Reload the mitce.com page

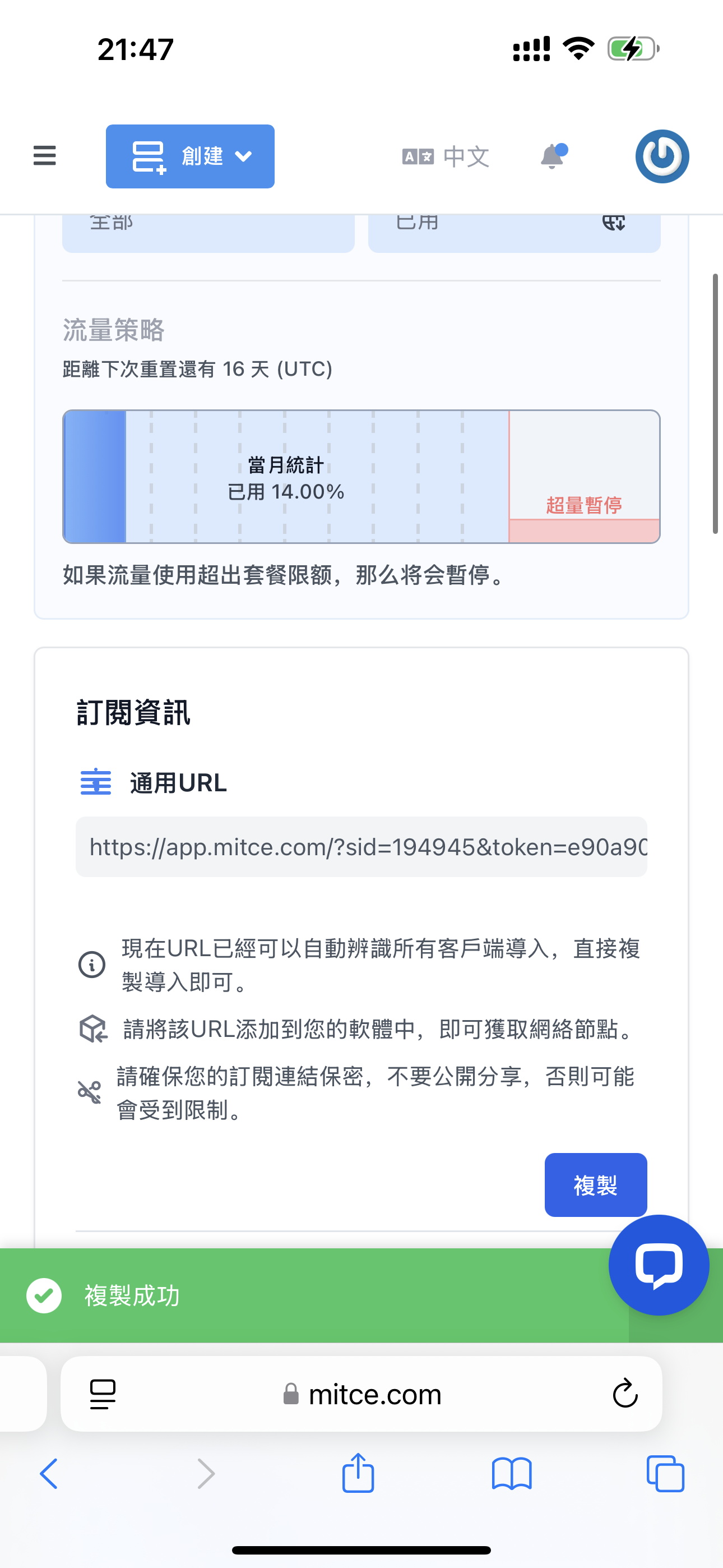click(x=624, y=1393)
